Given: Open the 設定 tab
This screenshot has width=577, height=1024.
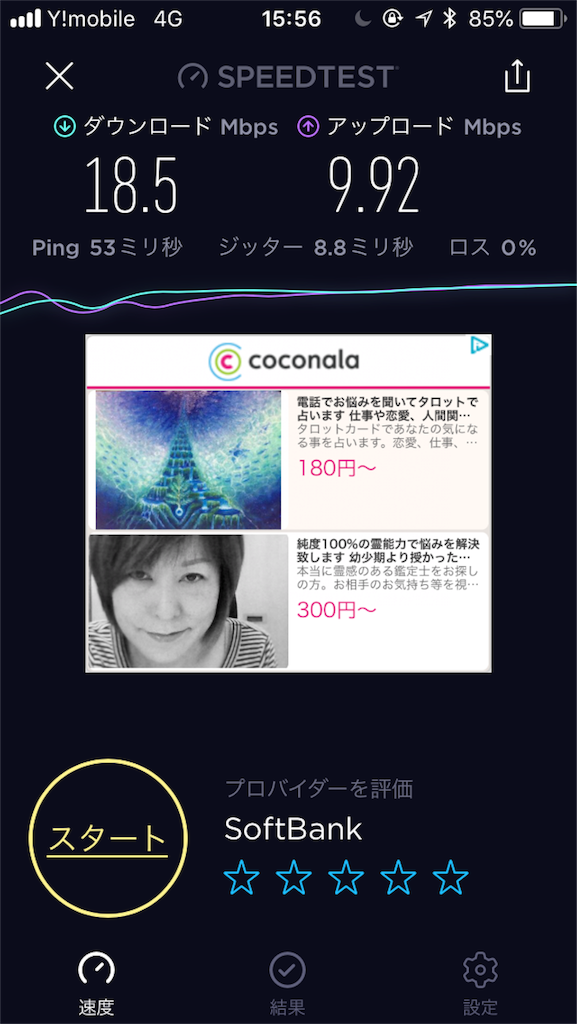Looking at the screenshot, I should pyautogui.click(x=480, y=983).
